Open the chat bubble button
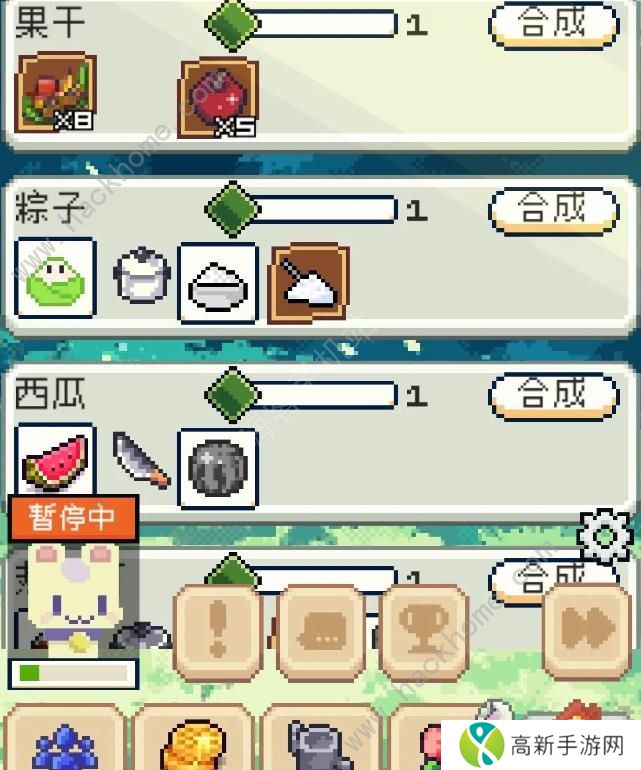 [320, 631]
